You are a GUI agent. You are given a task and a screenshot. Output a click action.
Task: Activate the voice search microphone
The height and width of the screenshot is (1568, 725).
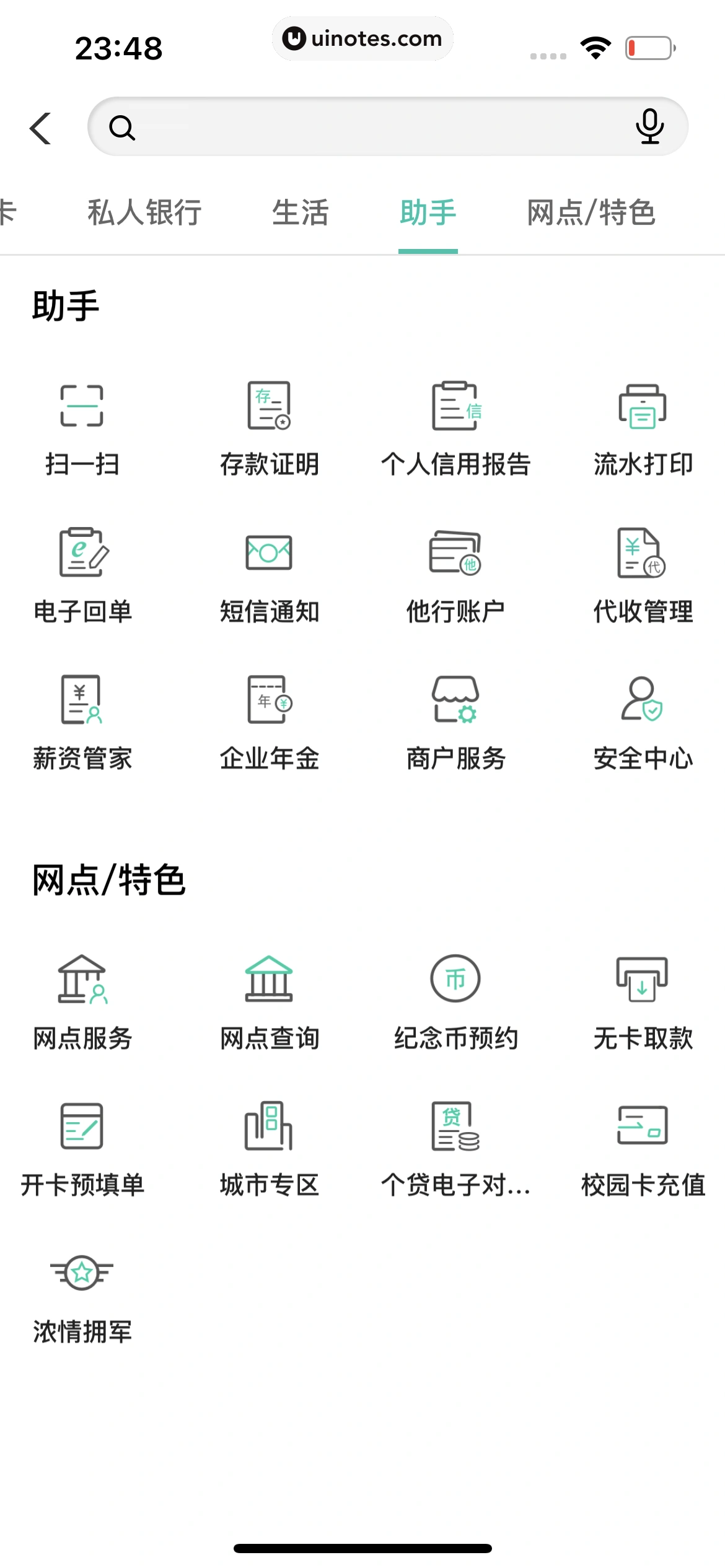click(649, 126)
